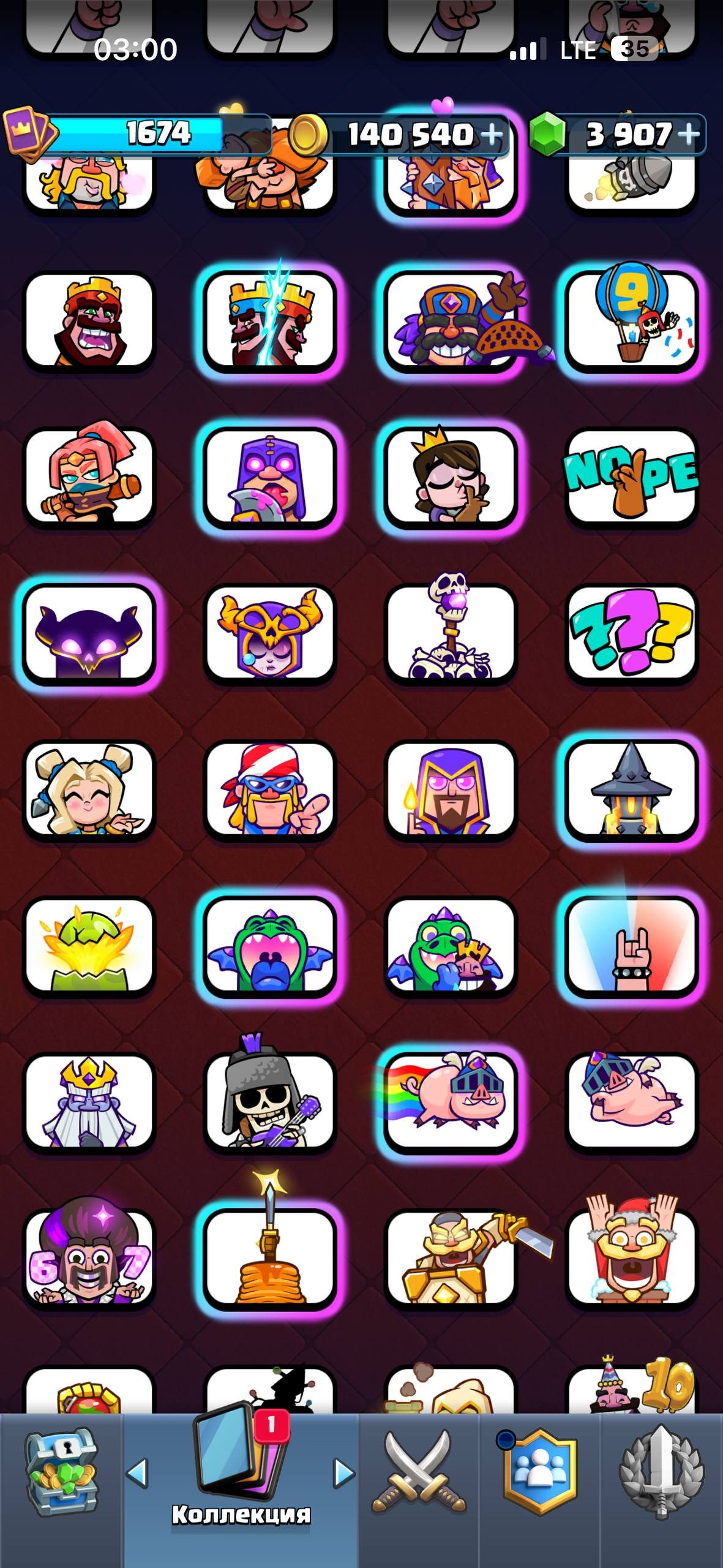Select the colorful question marks emote

pyautogui.click(x=631, y=633)
